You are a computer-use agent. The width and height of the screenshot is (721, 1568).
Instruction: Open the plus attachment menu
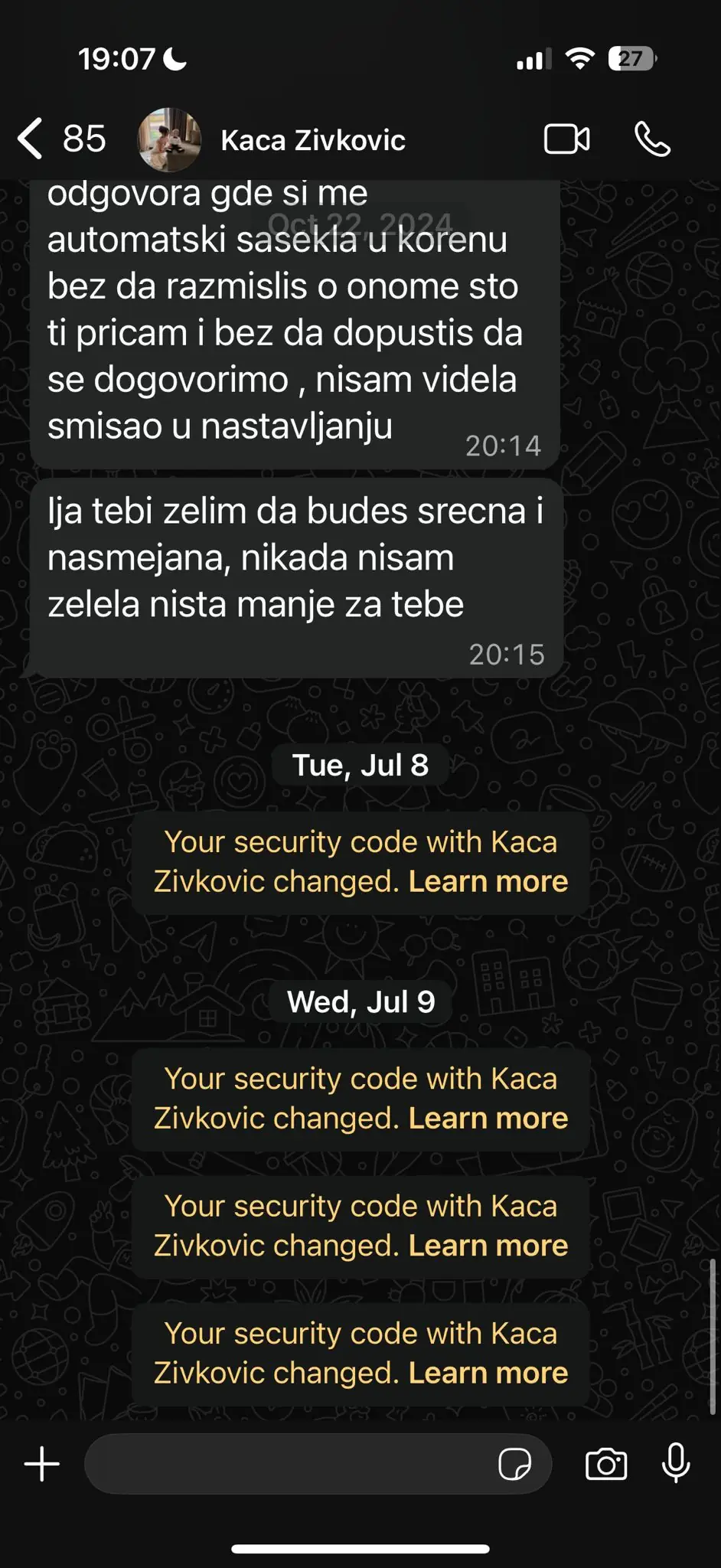(x=42, y=1465)
